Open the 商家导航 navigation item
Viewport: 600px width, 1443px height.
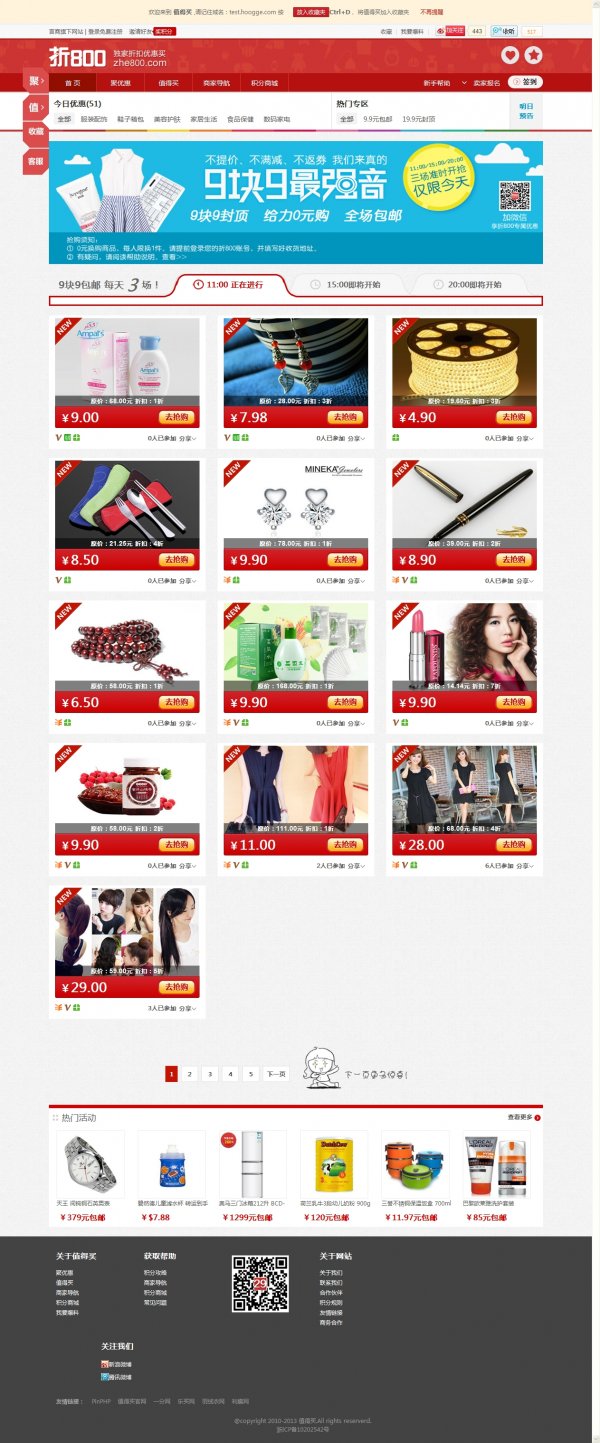216,83
